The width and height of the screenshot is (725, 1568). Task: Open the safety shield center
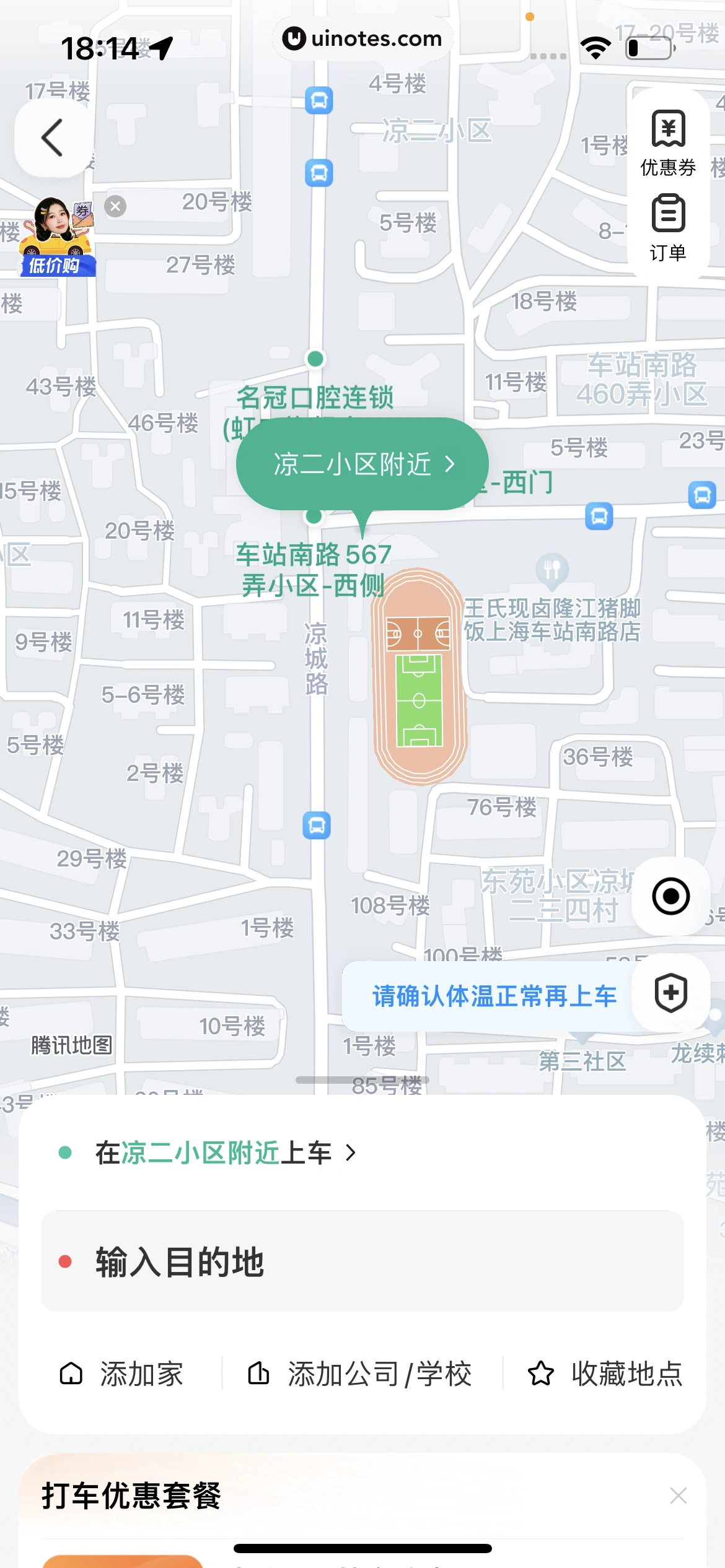point(671,993)
